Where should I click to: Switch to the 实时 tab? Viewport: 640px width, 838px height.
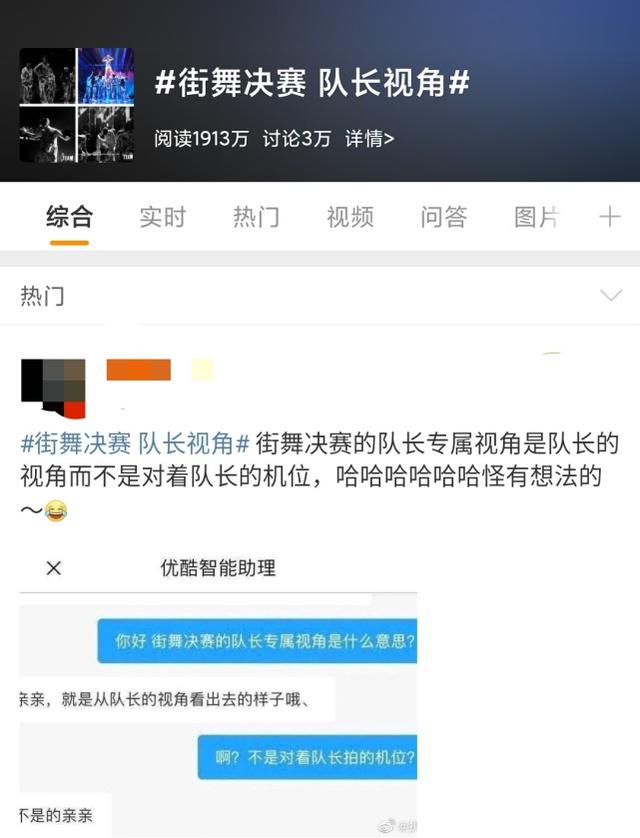click(162, 216)
